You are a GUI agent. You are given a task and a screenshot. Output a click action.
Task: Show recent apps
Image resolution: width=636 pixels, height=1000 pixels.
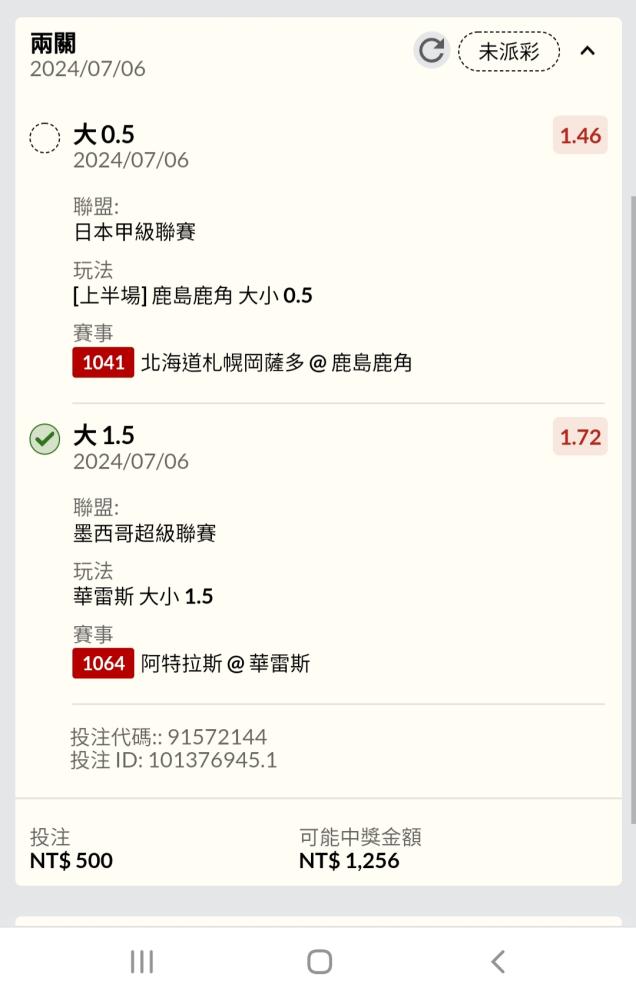(x=142, y=962)
